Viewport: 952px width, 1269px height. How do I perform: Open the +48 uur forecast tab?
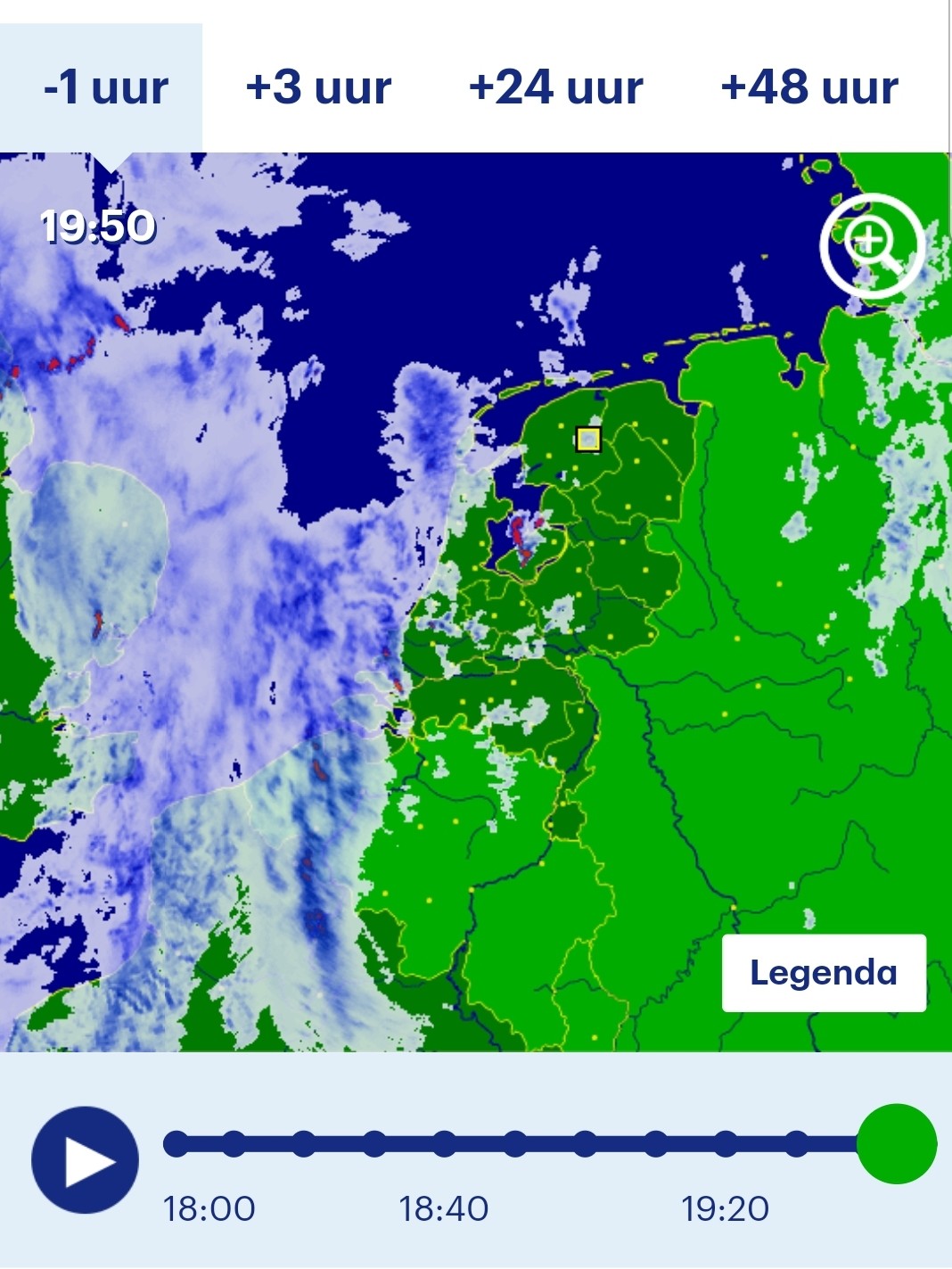(x=809, y=87)
